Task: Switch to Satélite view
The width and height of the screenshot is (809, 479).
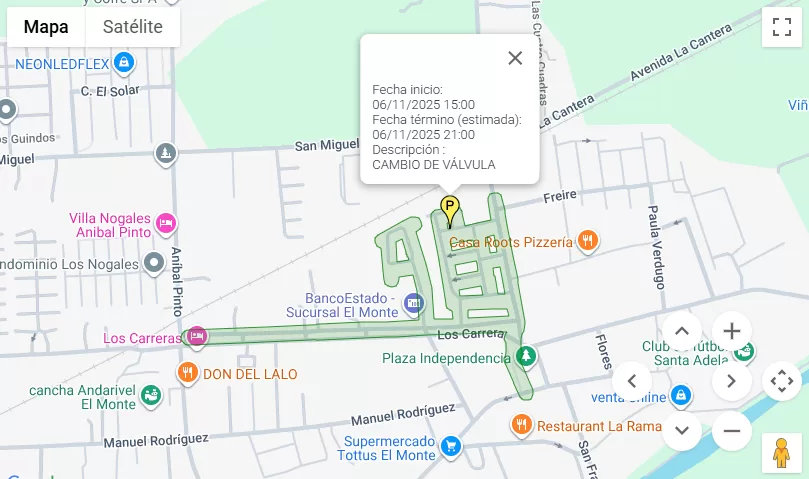Action: click(132, 27)
